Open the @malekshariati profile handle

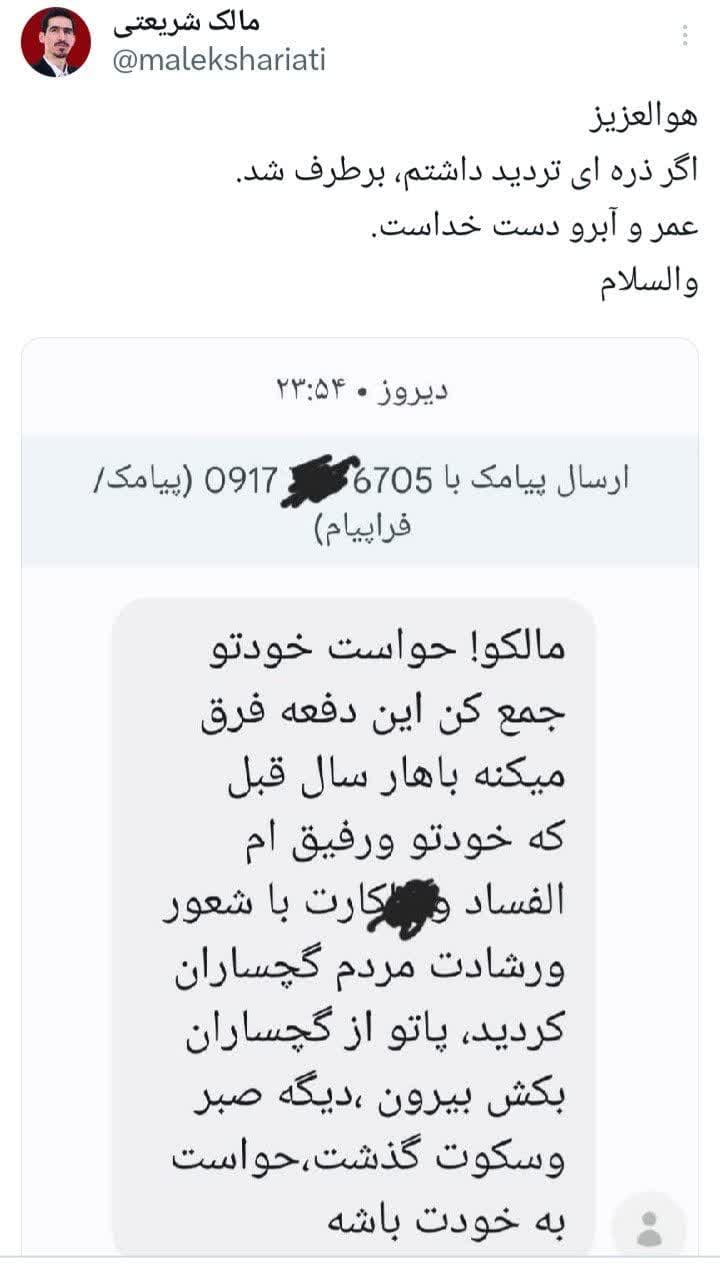[218, 60]
